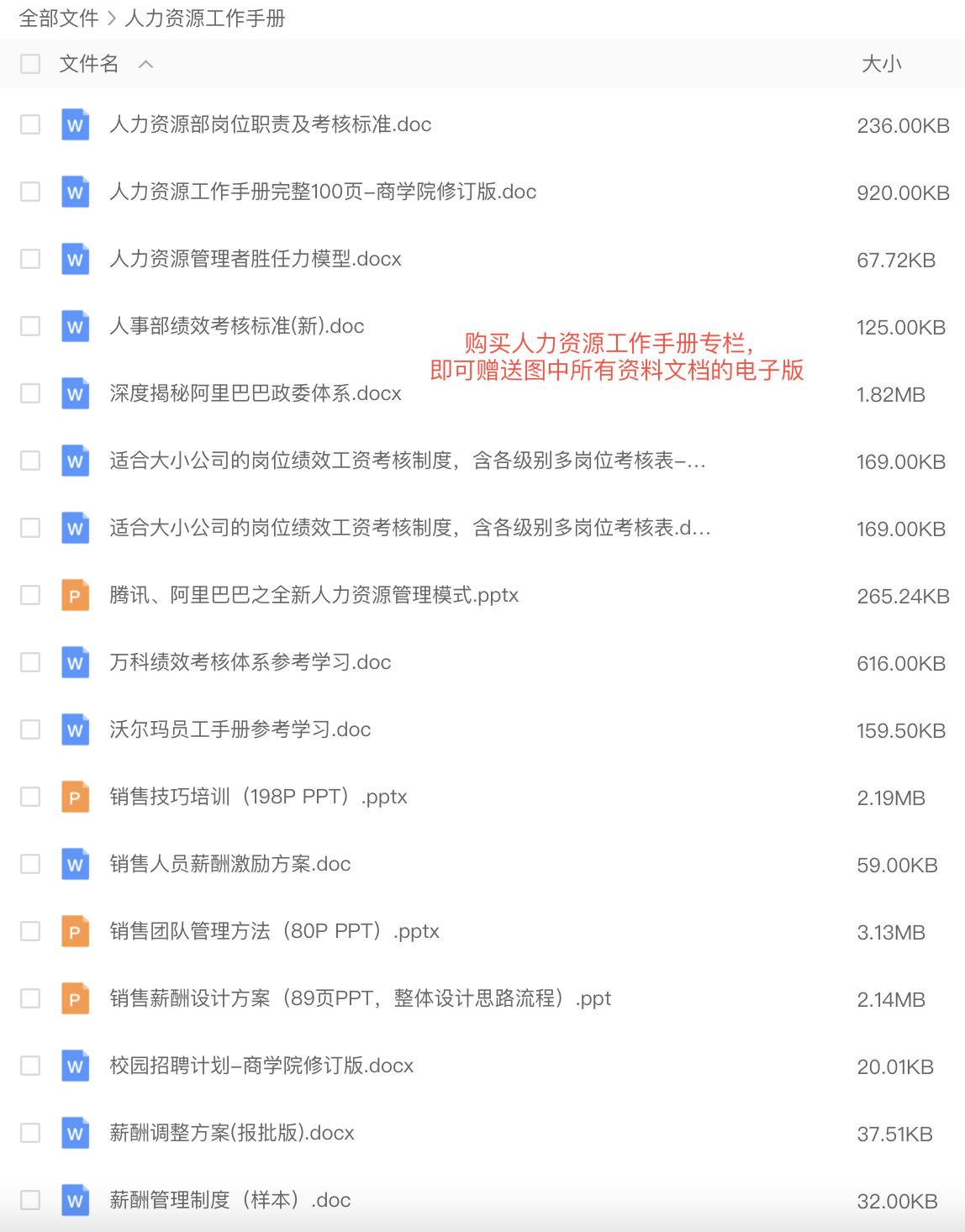965x1232 pixels.
Task: Click the Word icon of 深度揭秘阿里巴巴政委体系.docx
Action: coord(75,393)
